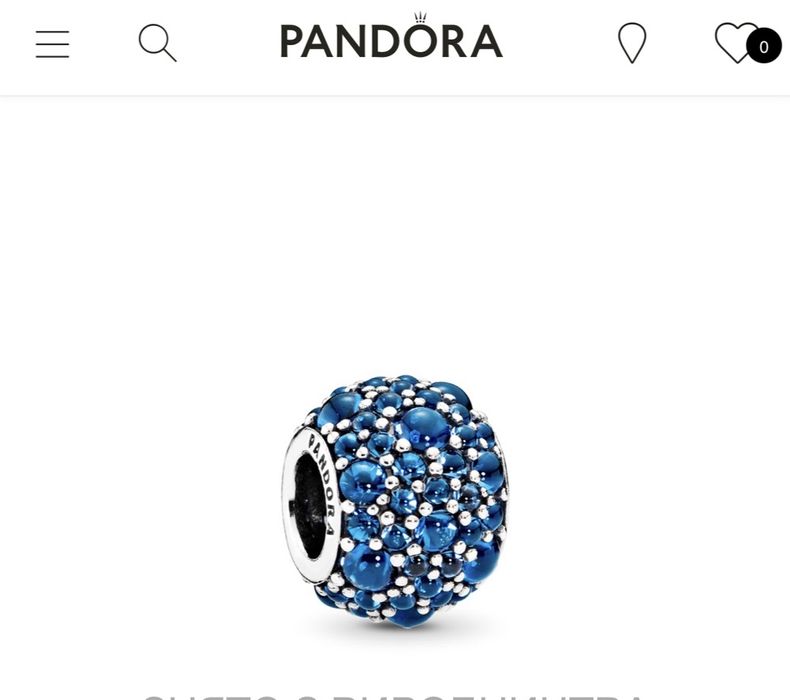The width and height of the screenshot is (790, 700).
Task: Open the hamburger navigation menu
Action: [52, 44]
